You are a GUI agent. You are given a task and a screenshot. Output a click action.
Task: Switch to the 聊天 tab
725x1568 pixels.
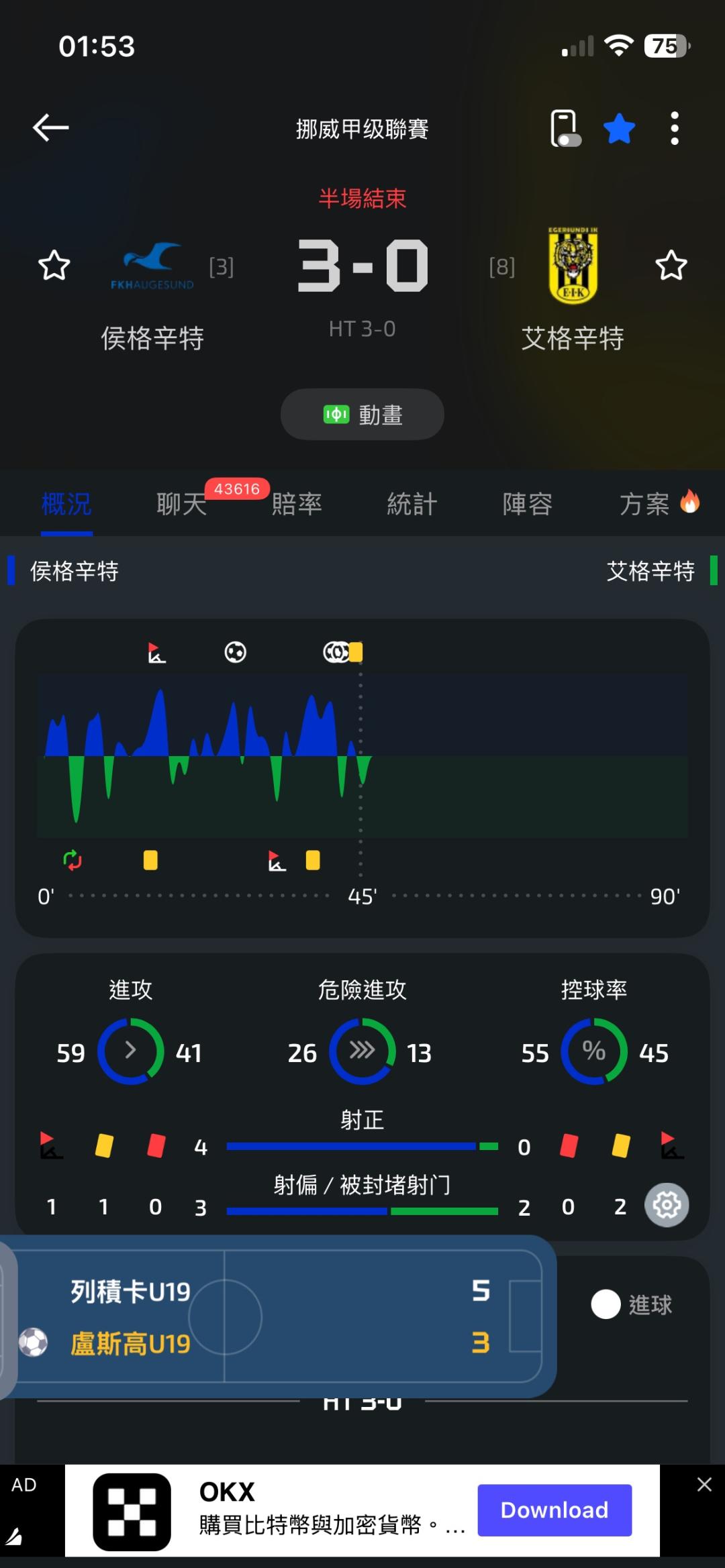(x=182, y=504)
